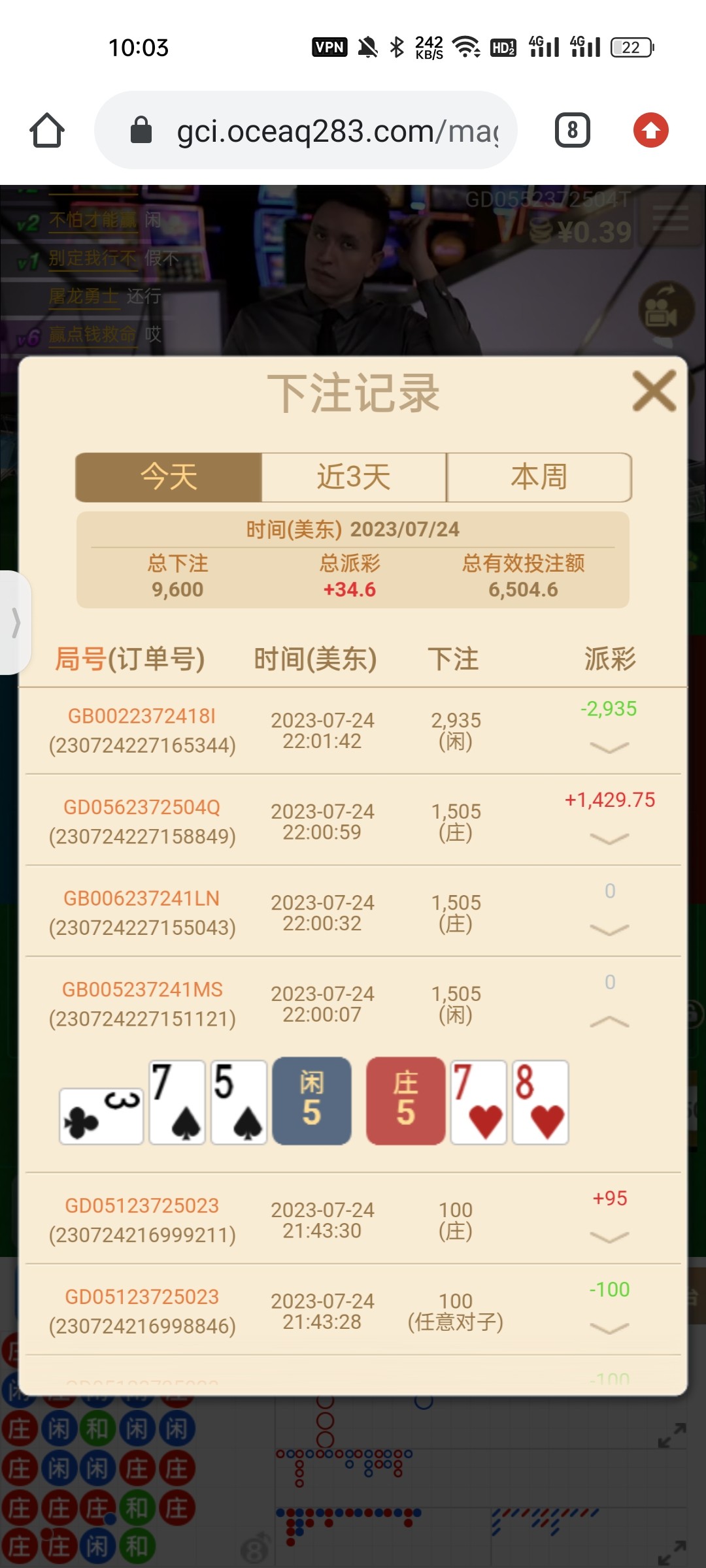706x1568 pixels.
Task: Collapse details for bet GB005237241MS
Action: coord(609,1022)
